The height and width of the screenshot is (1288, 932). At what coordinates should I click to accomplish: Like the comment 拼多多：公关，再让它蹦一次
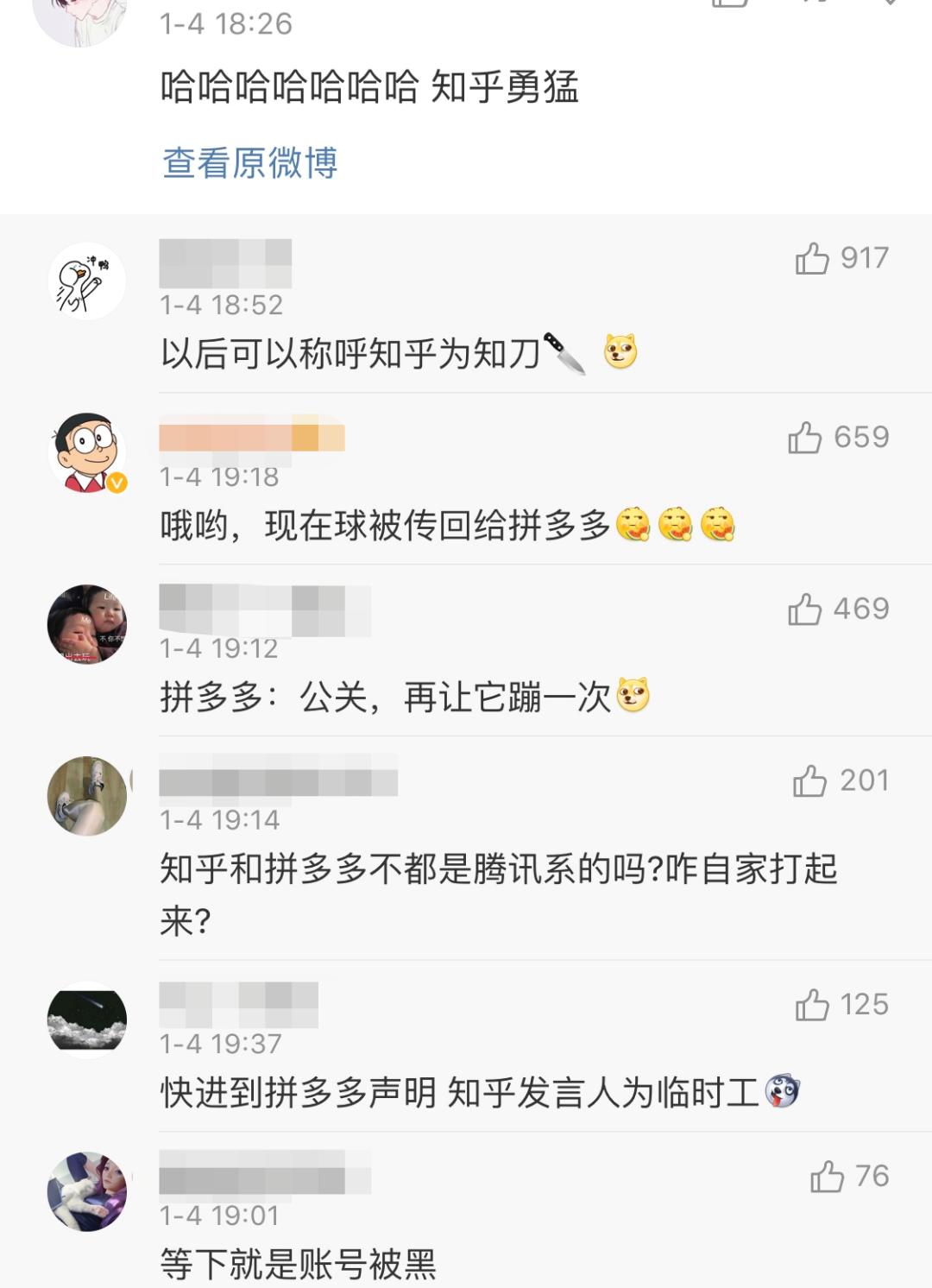point(804,609)
